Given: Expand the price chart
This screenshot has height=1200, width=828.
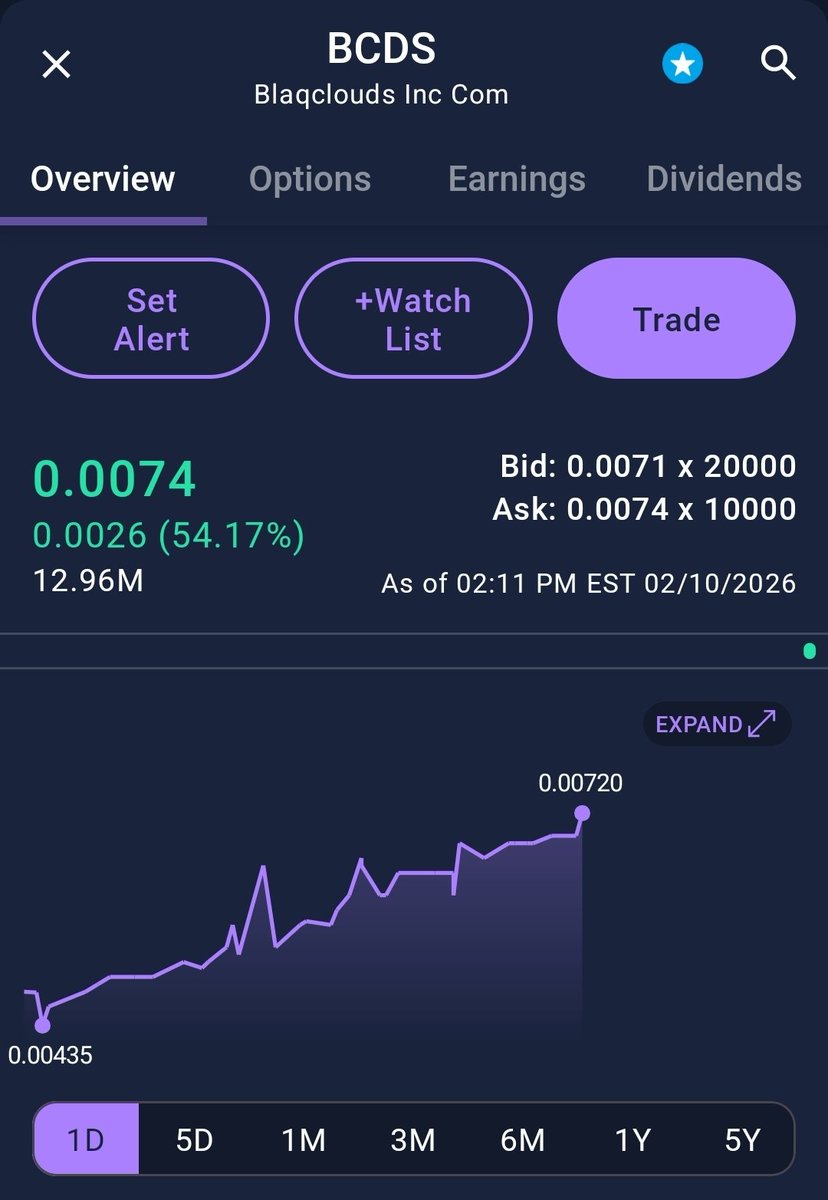Looking at the screenshot, I should tap(716, 724).
